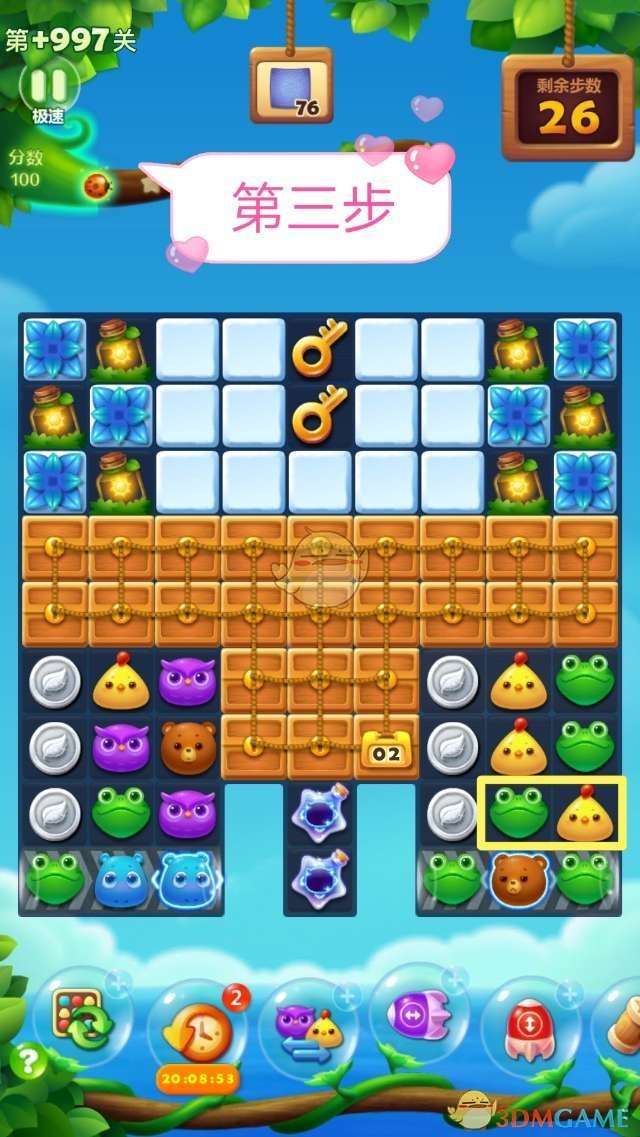Pause the game with the green pause button
Image resolution: width=640 pixels, height=1137 pixels.
47,84
